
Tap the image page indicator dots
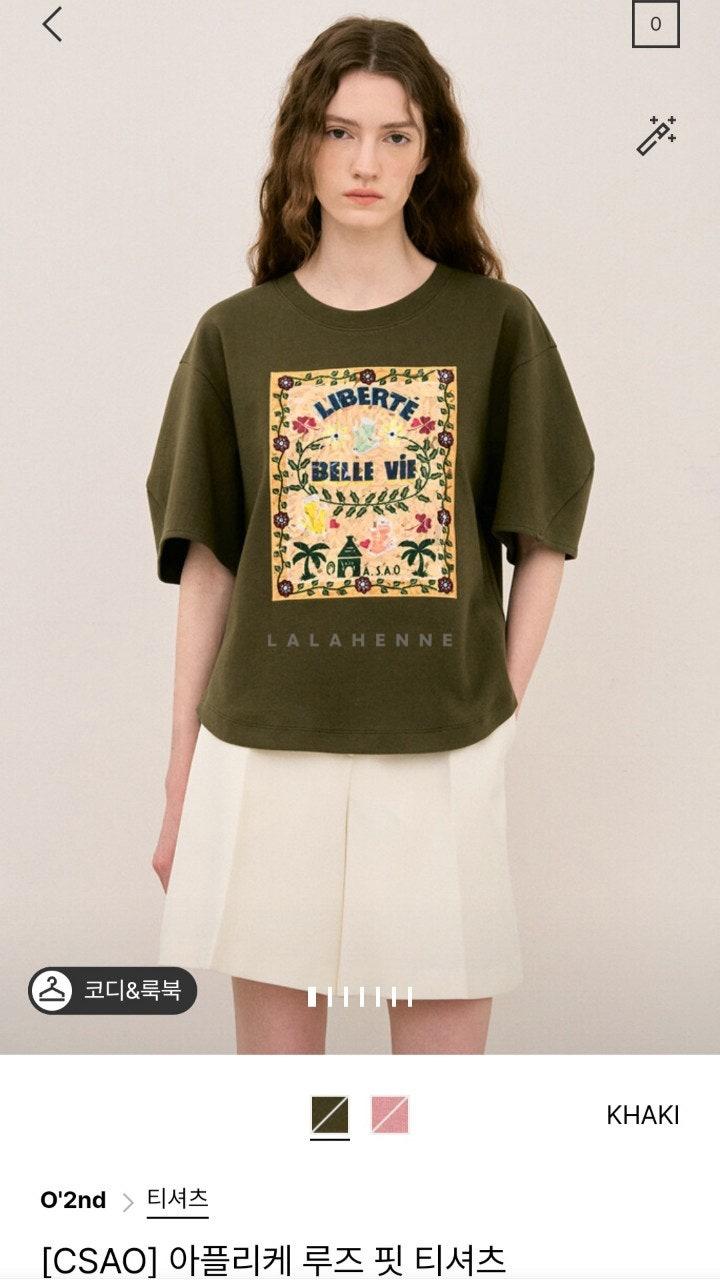360,996
